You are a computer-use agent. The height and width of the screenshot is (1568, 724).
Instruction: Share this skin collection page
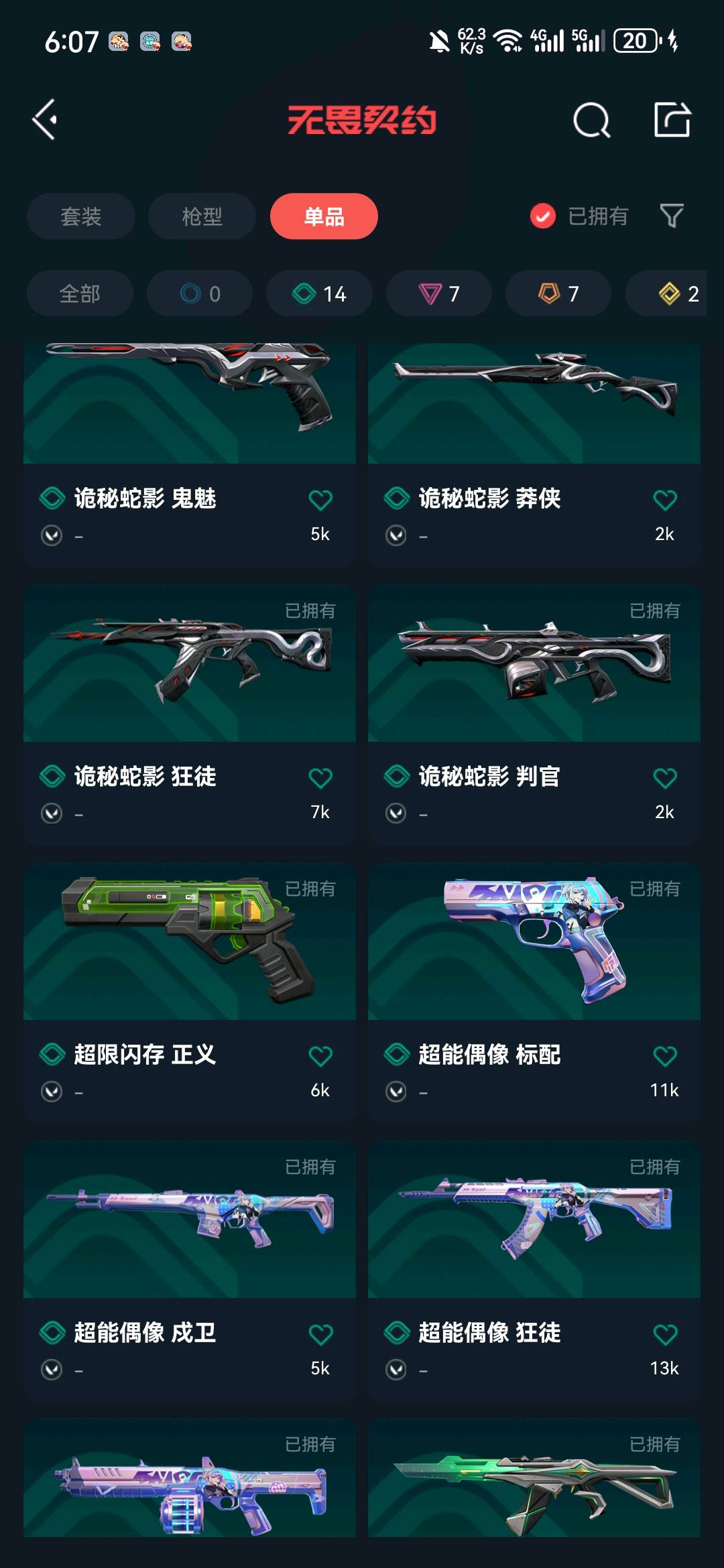[672, 121]
